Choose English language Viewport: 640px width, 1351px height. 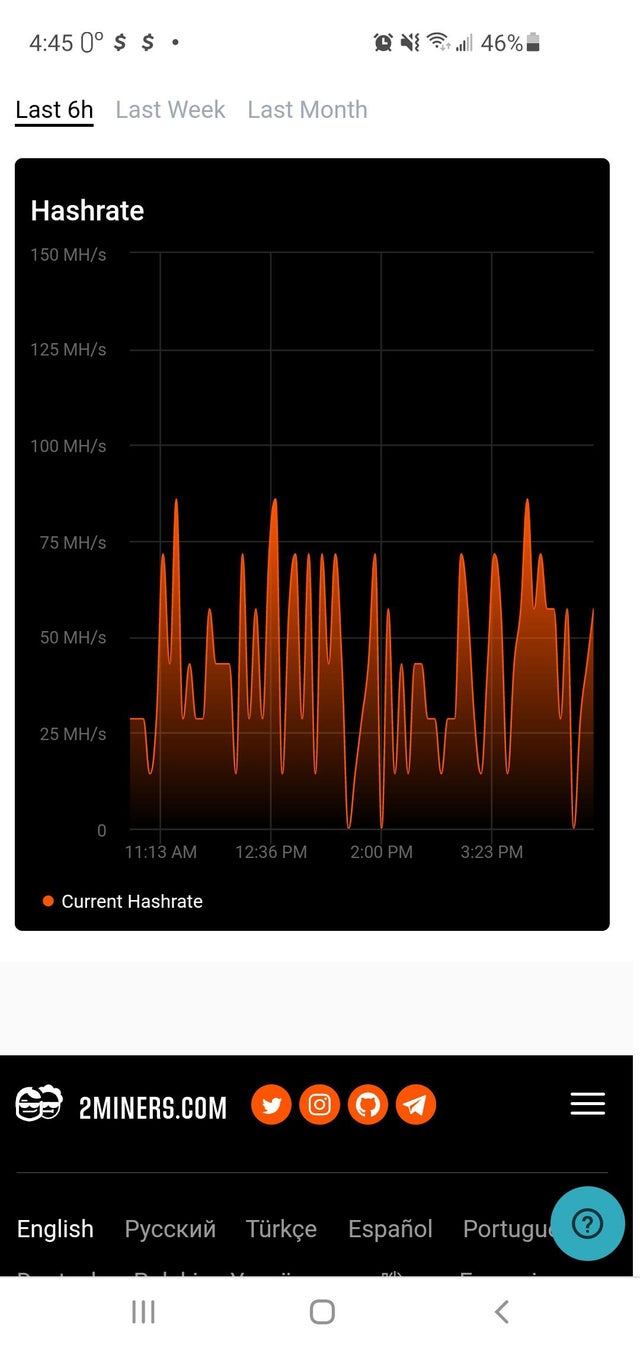pyautogui.click(x=55, y=1229)
